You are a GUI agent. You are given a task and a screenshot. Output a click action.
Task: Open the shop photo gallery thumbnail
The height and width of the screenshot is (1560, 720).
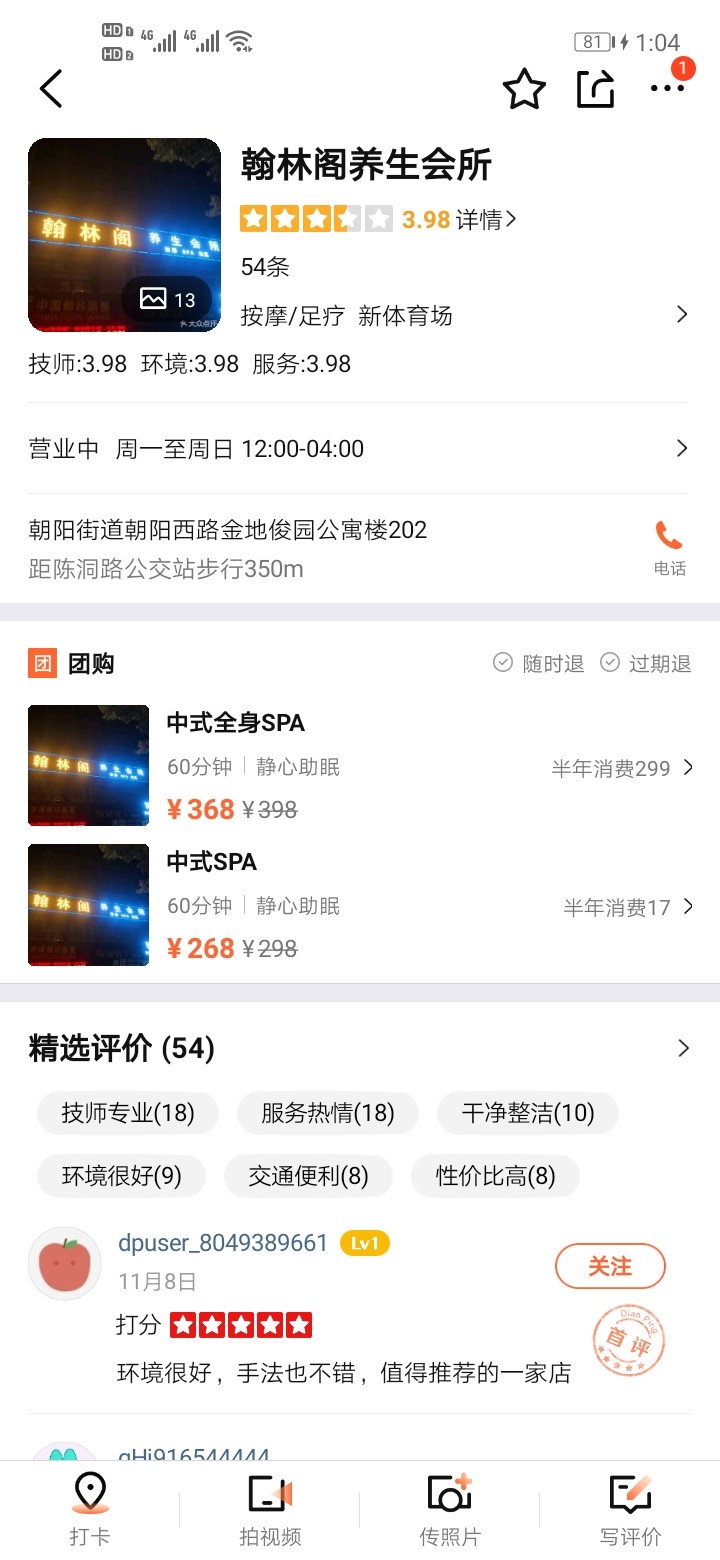tap(124, 235)
